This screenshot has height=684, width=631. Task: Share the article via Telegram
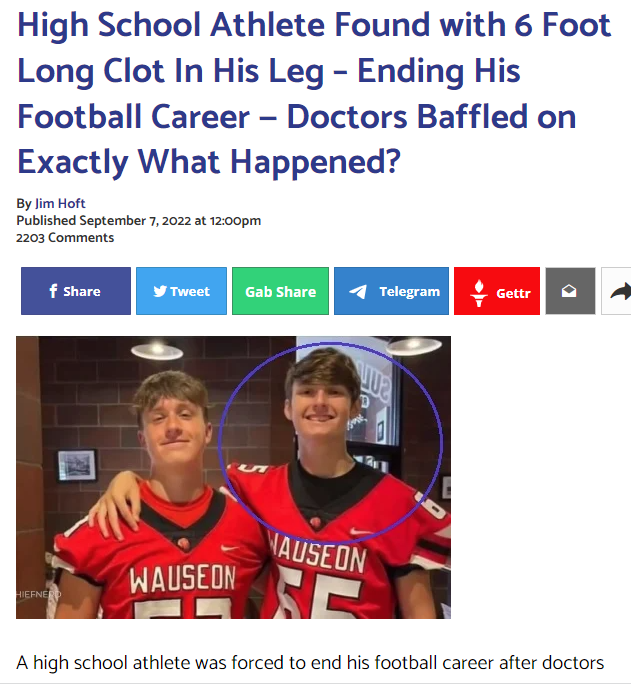pos(391,291)
